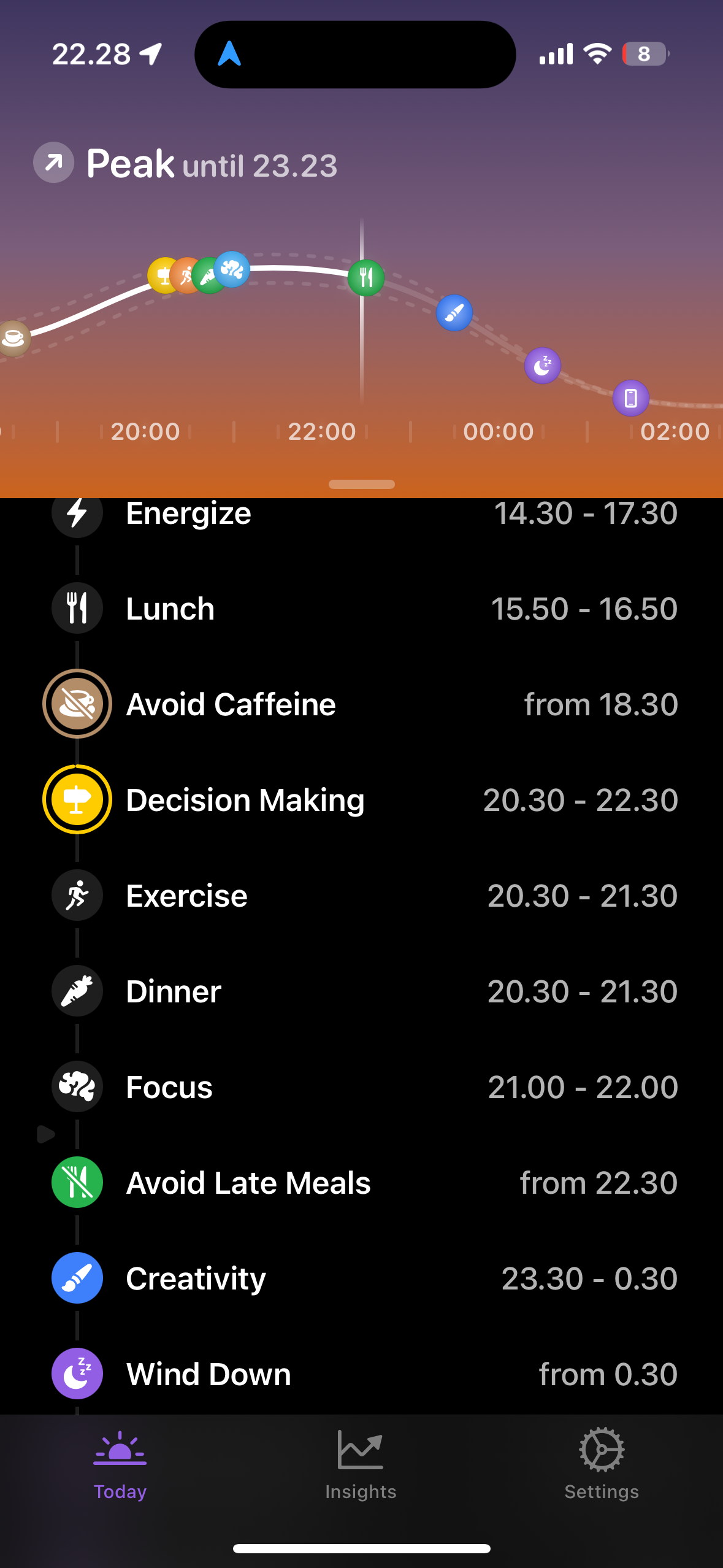
Task: Open the Decision Making row
Action: tap(362, 800)
